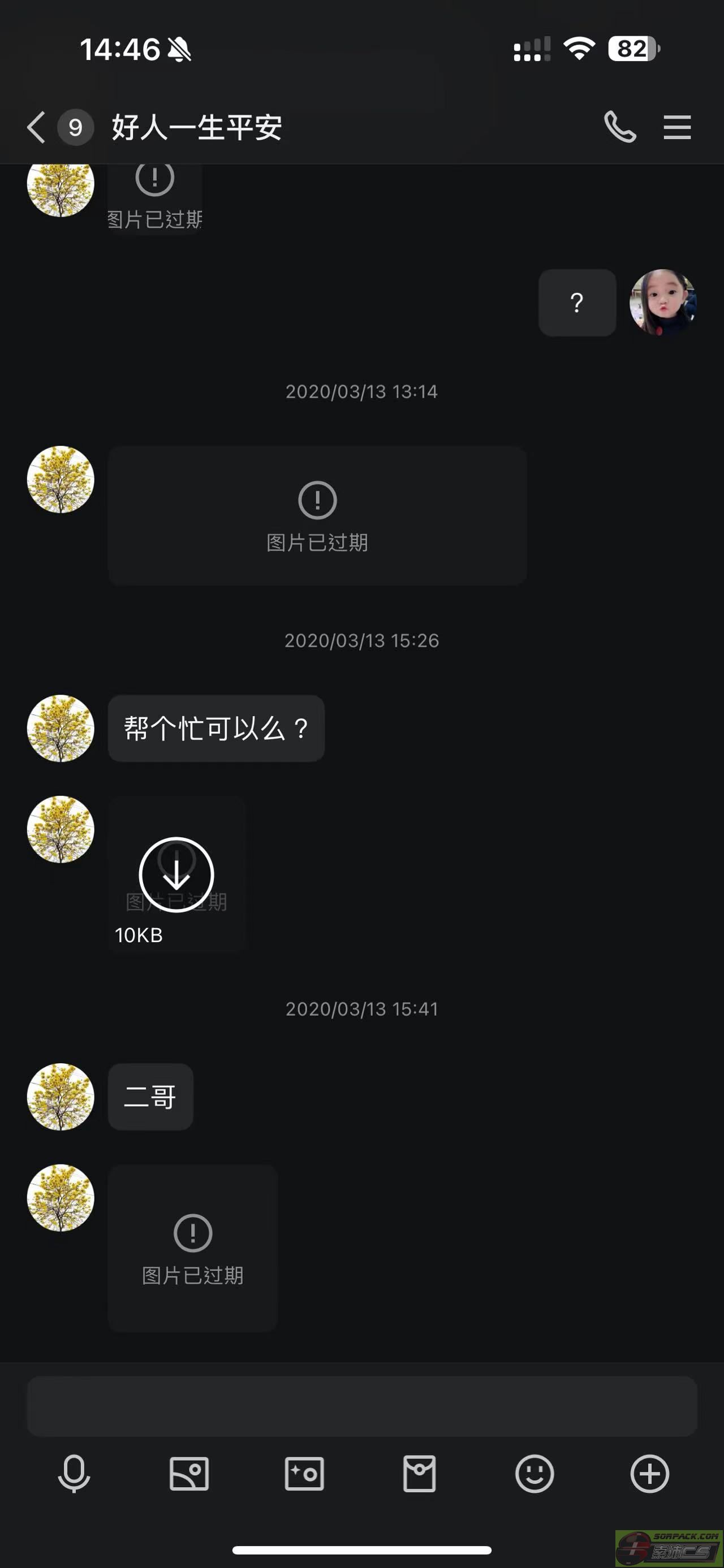View contact avatar beside 帮个忙可以么？
The image size is (724, 1568).
point(61,729)
